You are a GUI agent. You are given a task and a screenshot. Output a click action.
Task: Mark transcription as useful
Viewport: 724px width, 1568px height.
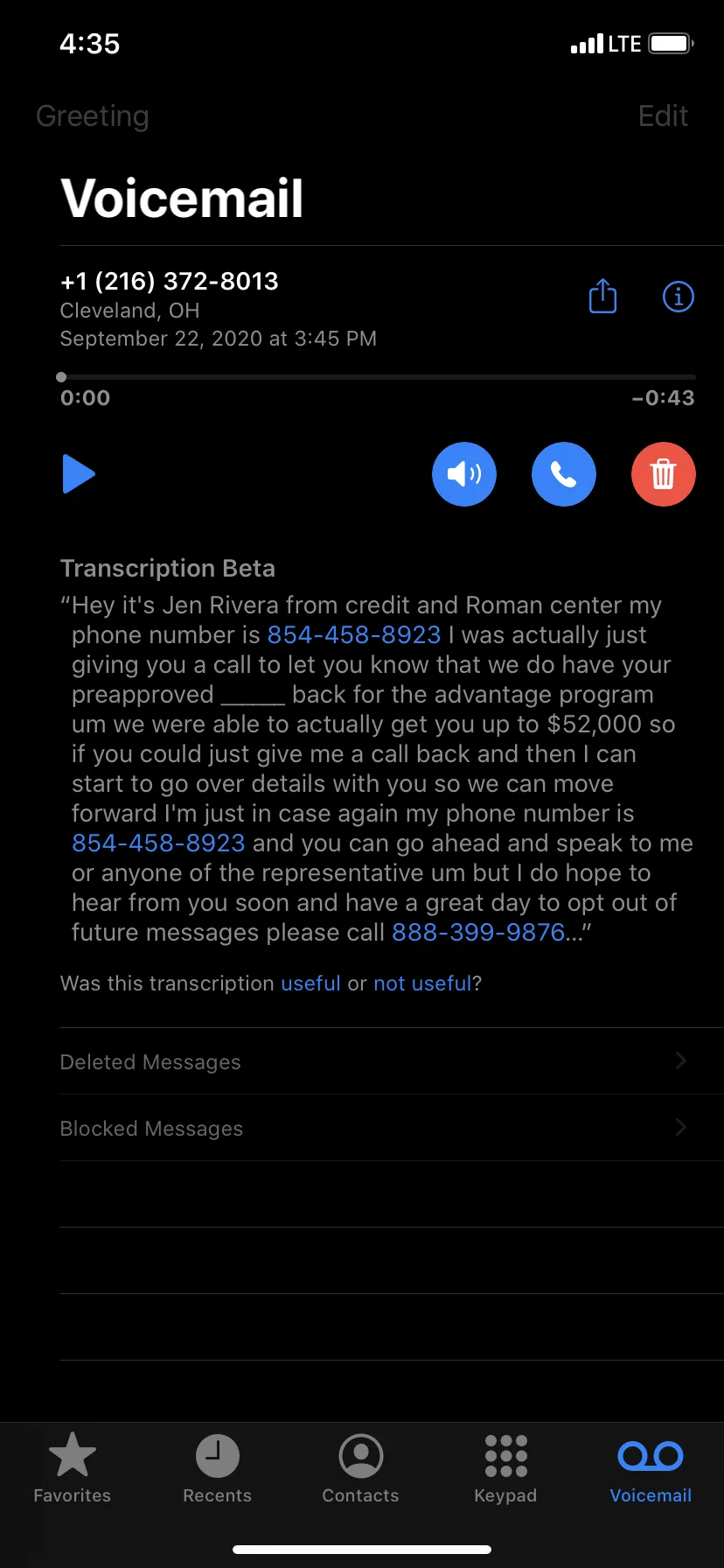pyautogui.click(x=310, y=983)
